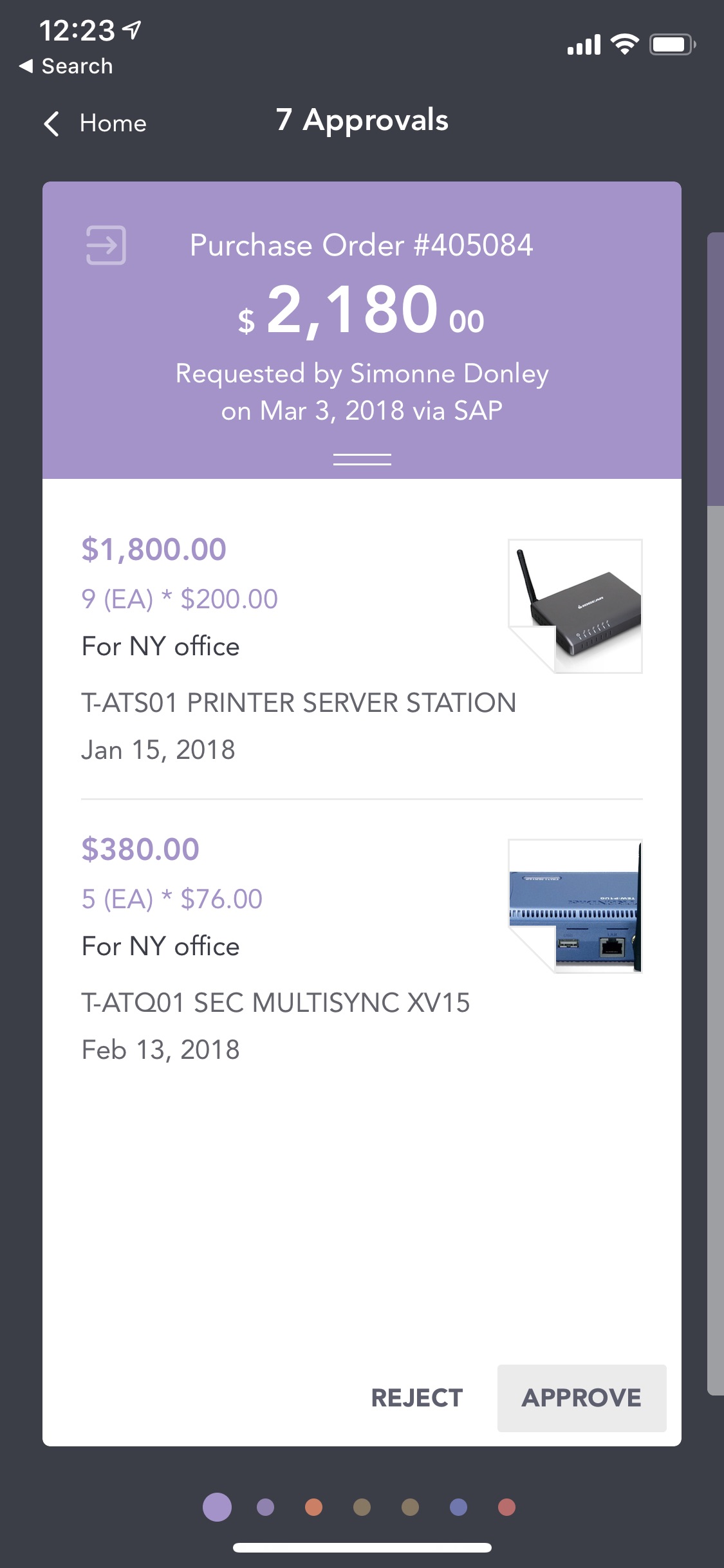Jump to the second approval page dot
Screen dimensions: 724x1568
[265, 1507]
